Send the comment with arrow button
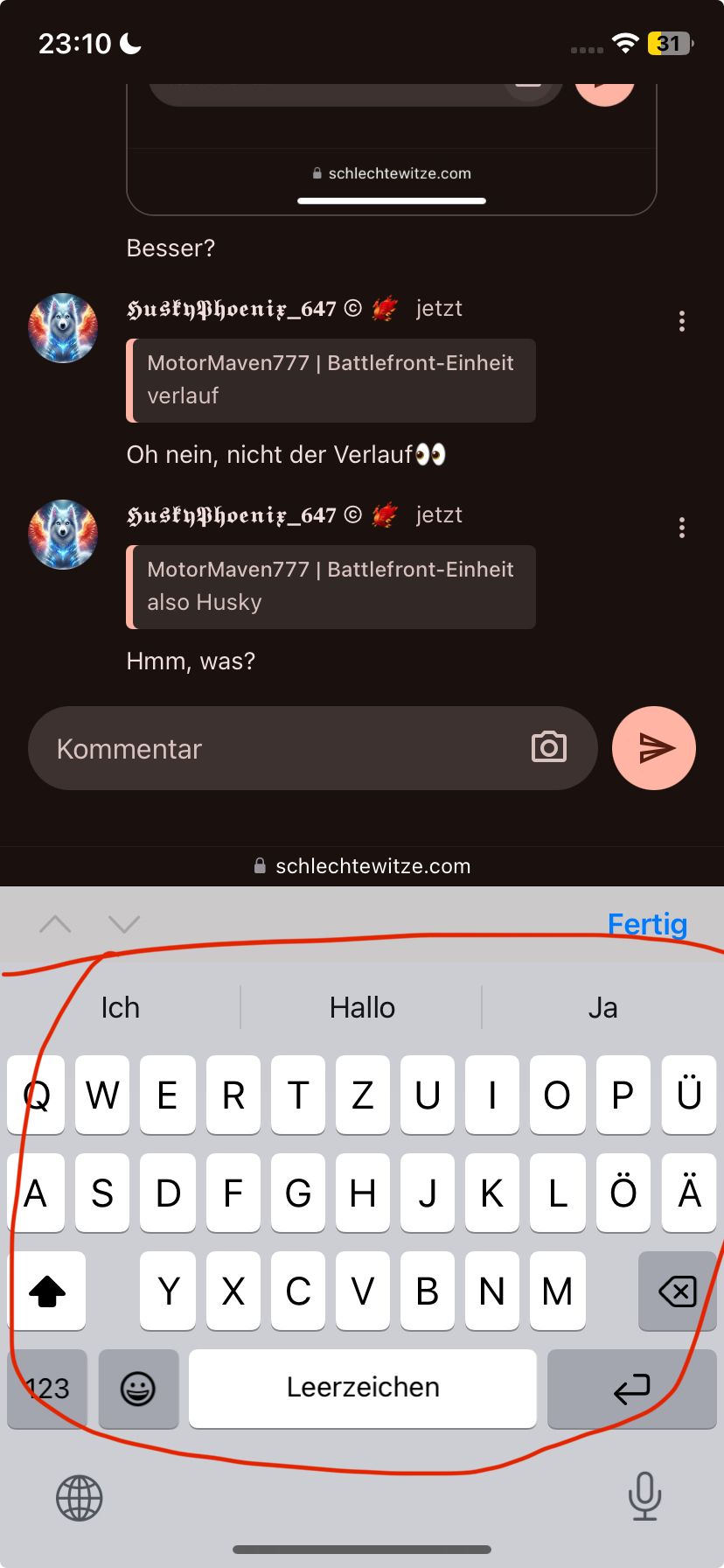Image resolution: width=724 pixels, height=1568 pixels. (x=654, y=748)
